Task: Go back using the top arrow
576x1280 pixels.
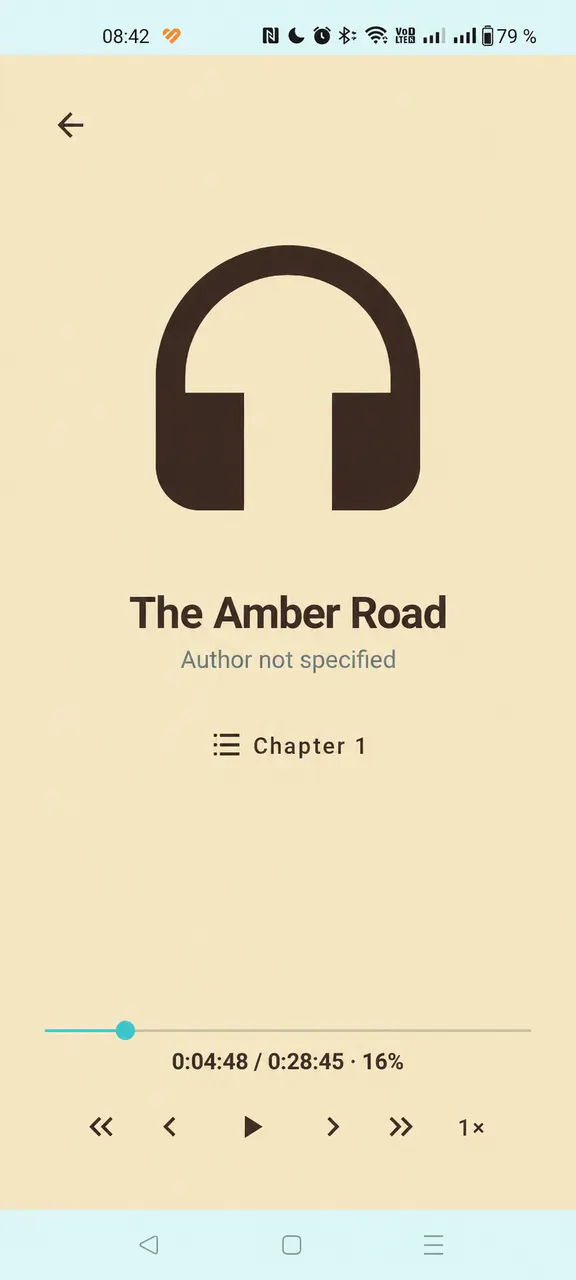Action: coord(70,125)
